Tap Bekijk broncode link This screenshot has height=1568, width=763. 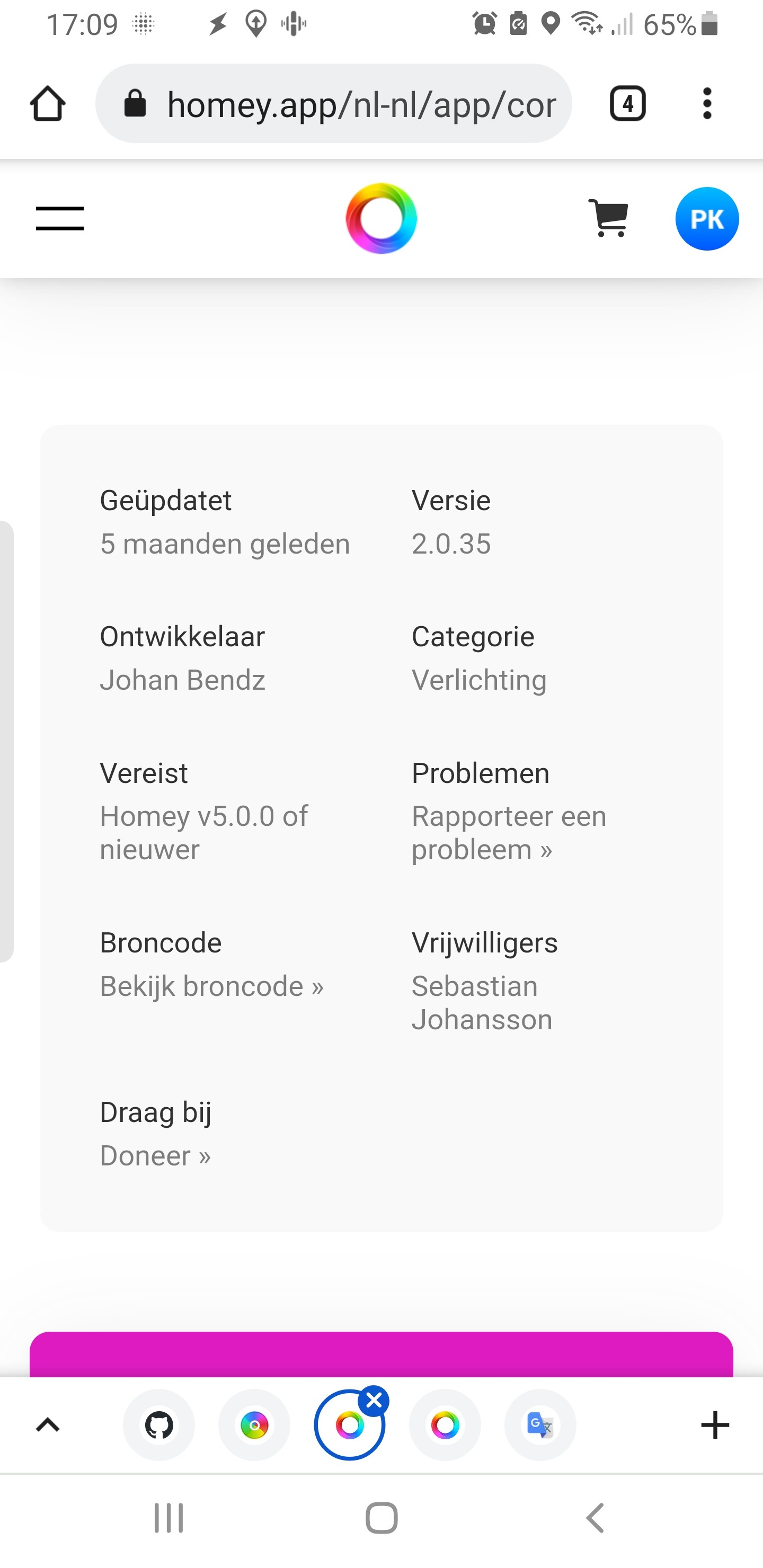[x=211, y=986]
